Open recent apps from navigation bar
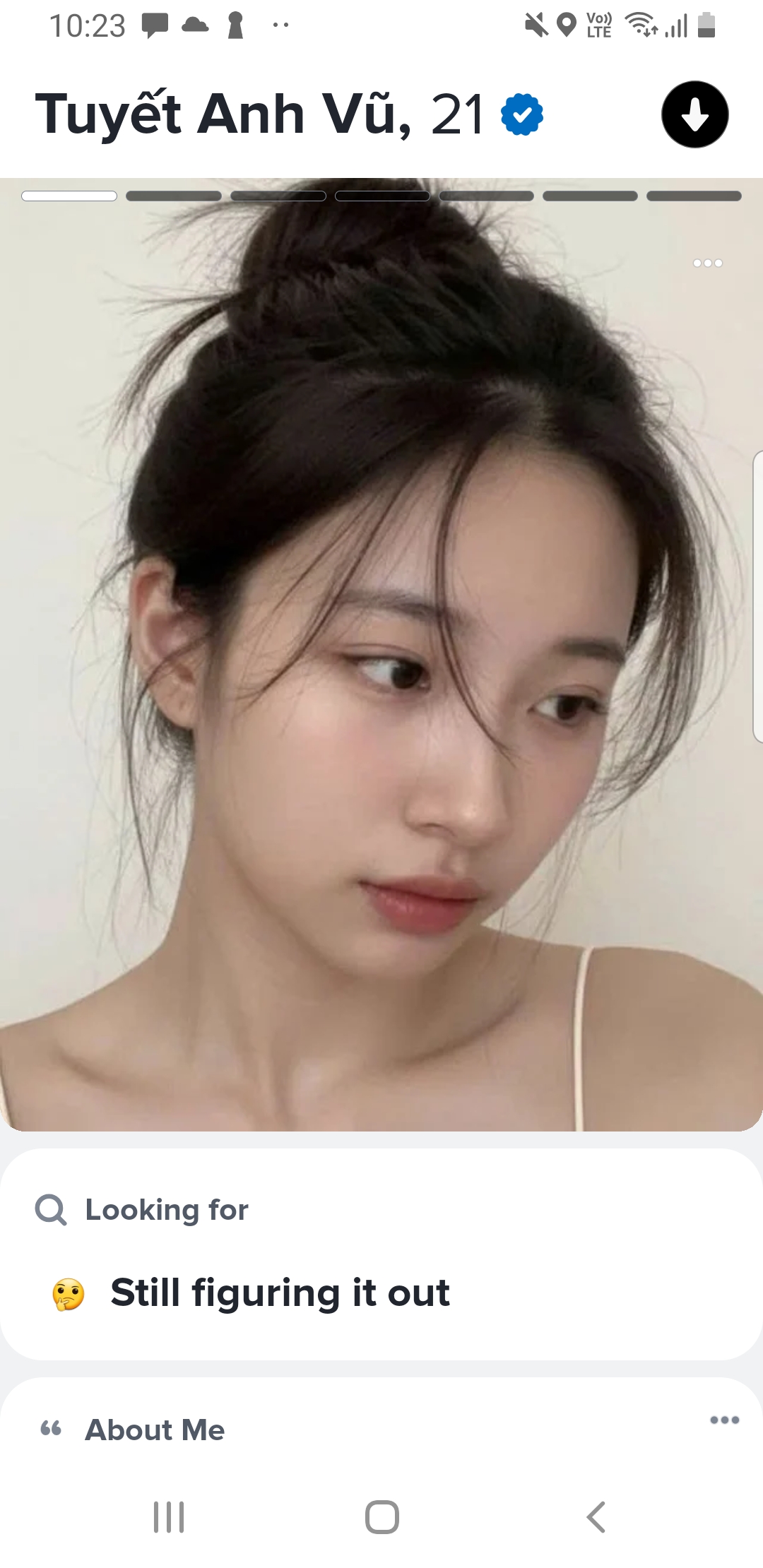This screenshot has width=763, height=1568. [x=169, y=1517]
